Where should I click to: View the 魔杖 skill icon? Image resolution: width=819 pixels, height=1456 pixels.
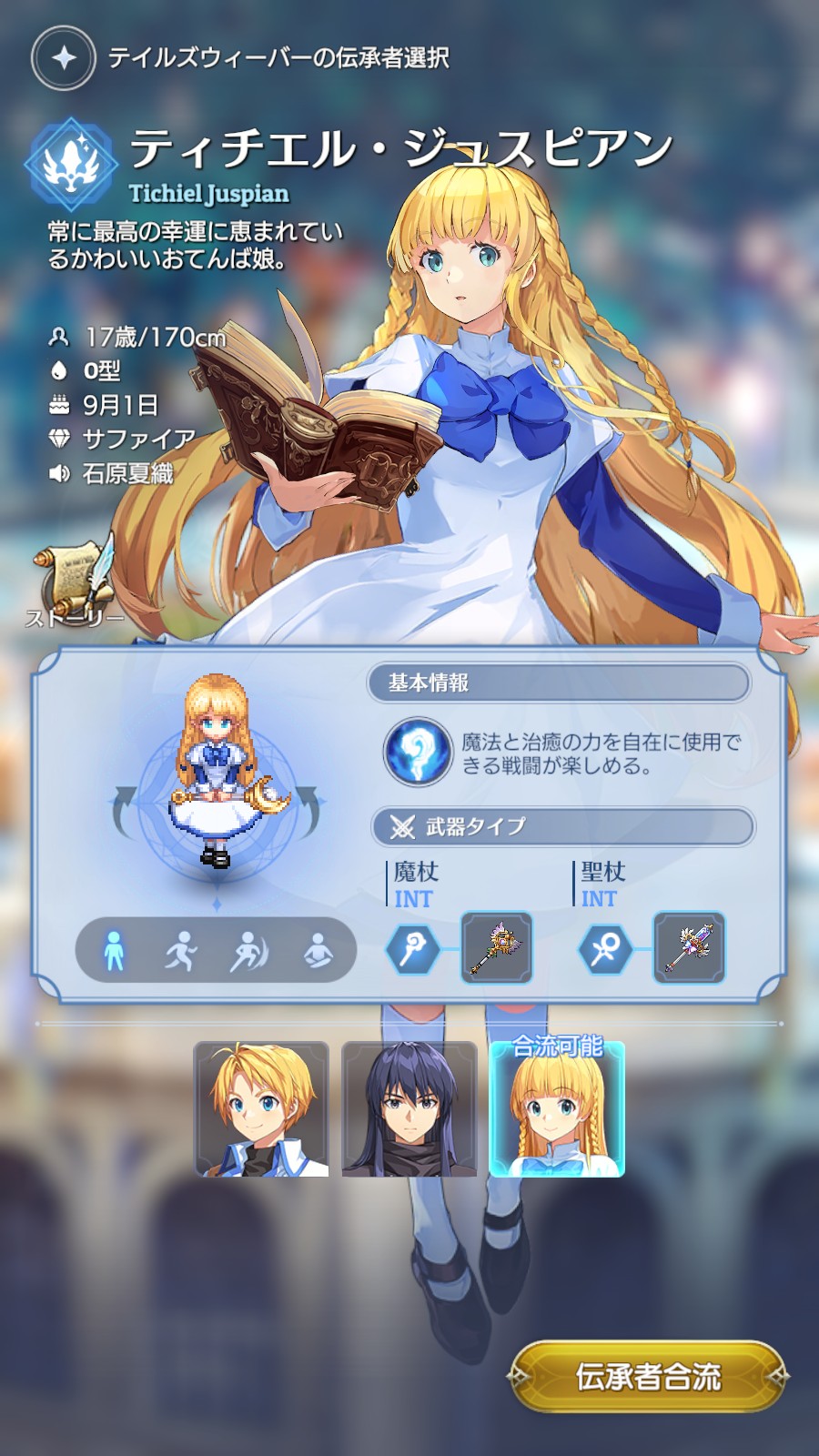[414, 949]
